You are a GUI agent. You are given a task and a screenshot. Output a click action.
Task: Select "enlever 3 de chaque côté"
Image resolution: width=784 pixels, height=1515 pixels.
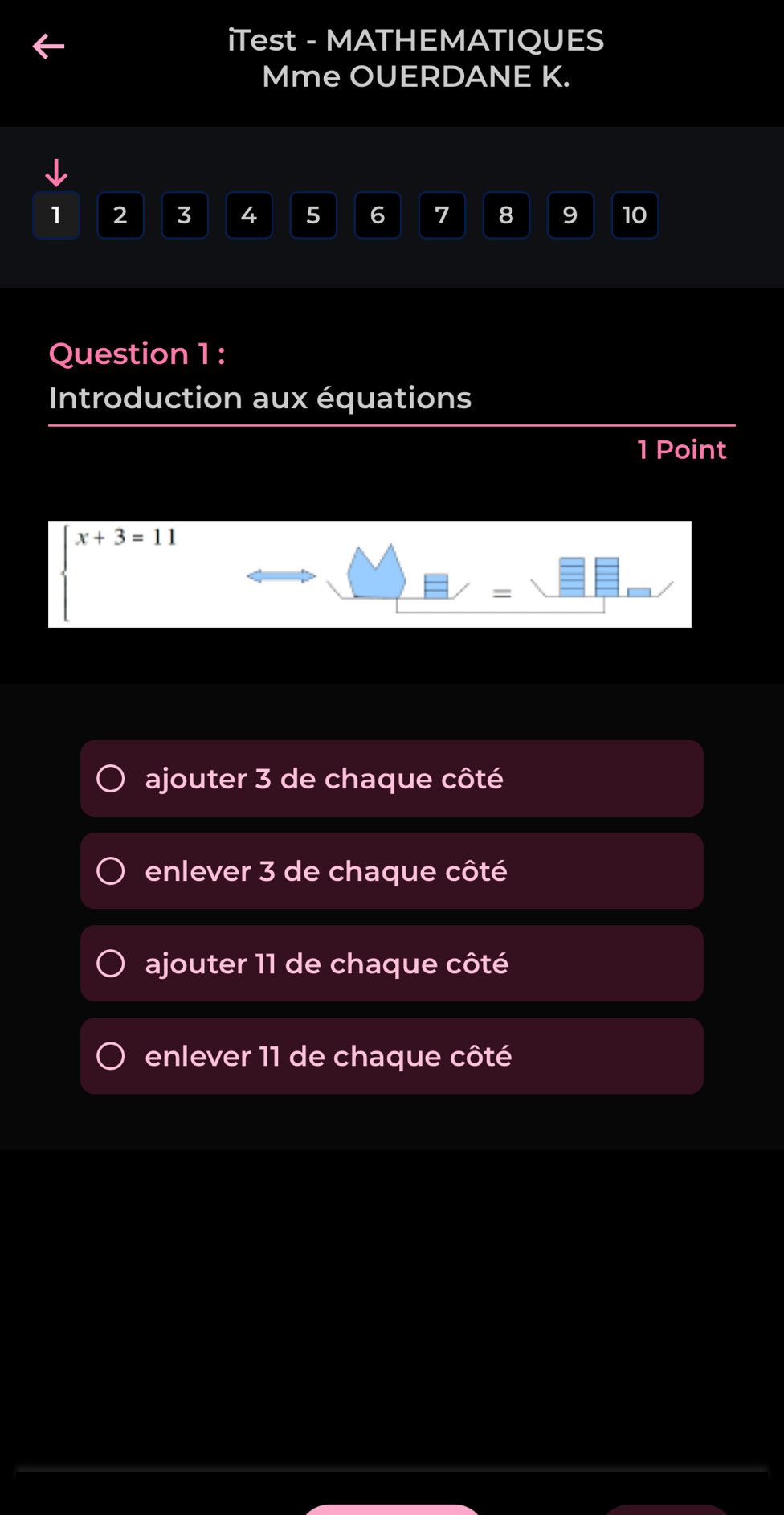pos(391,871)
